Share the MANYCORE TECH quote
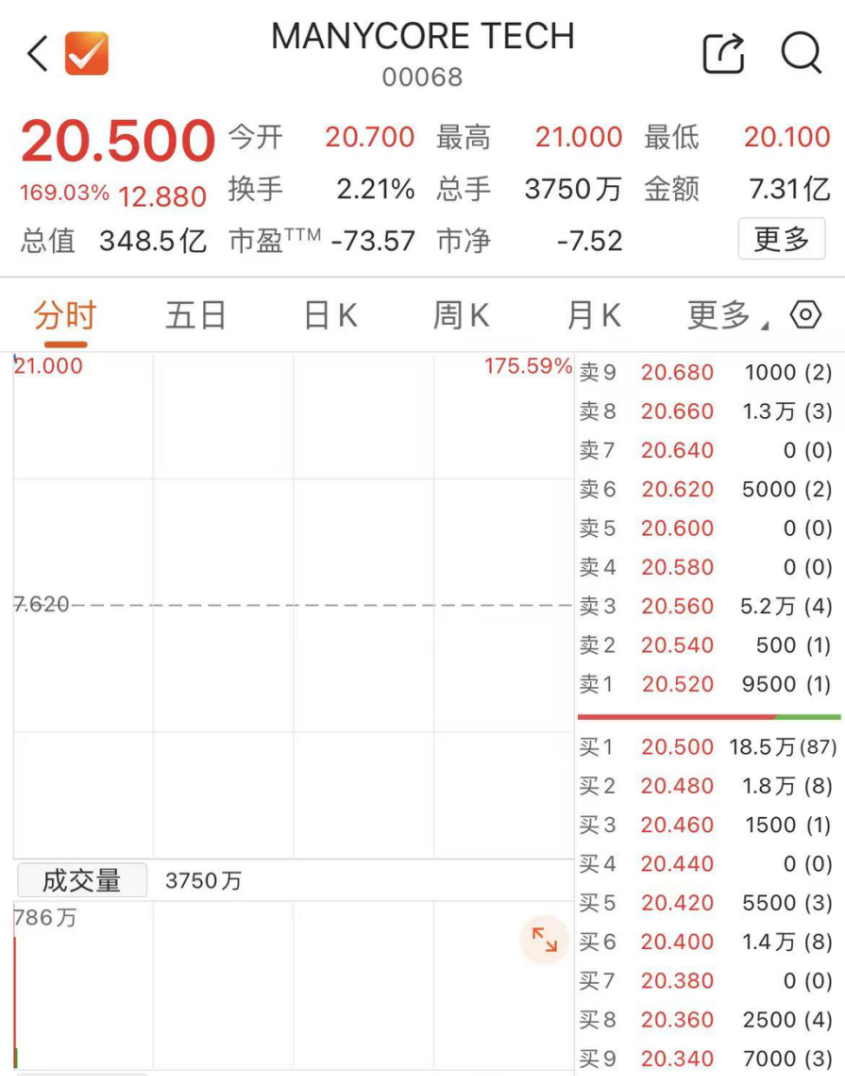 (723, 54)
